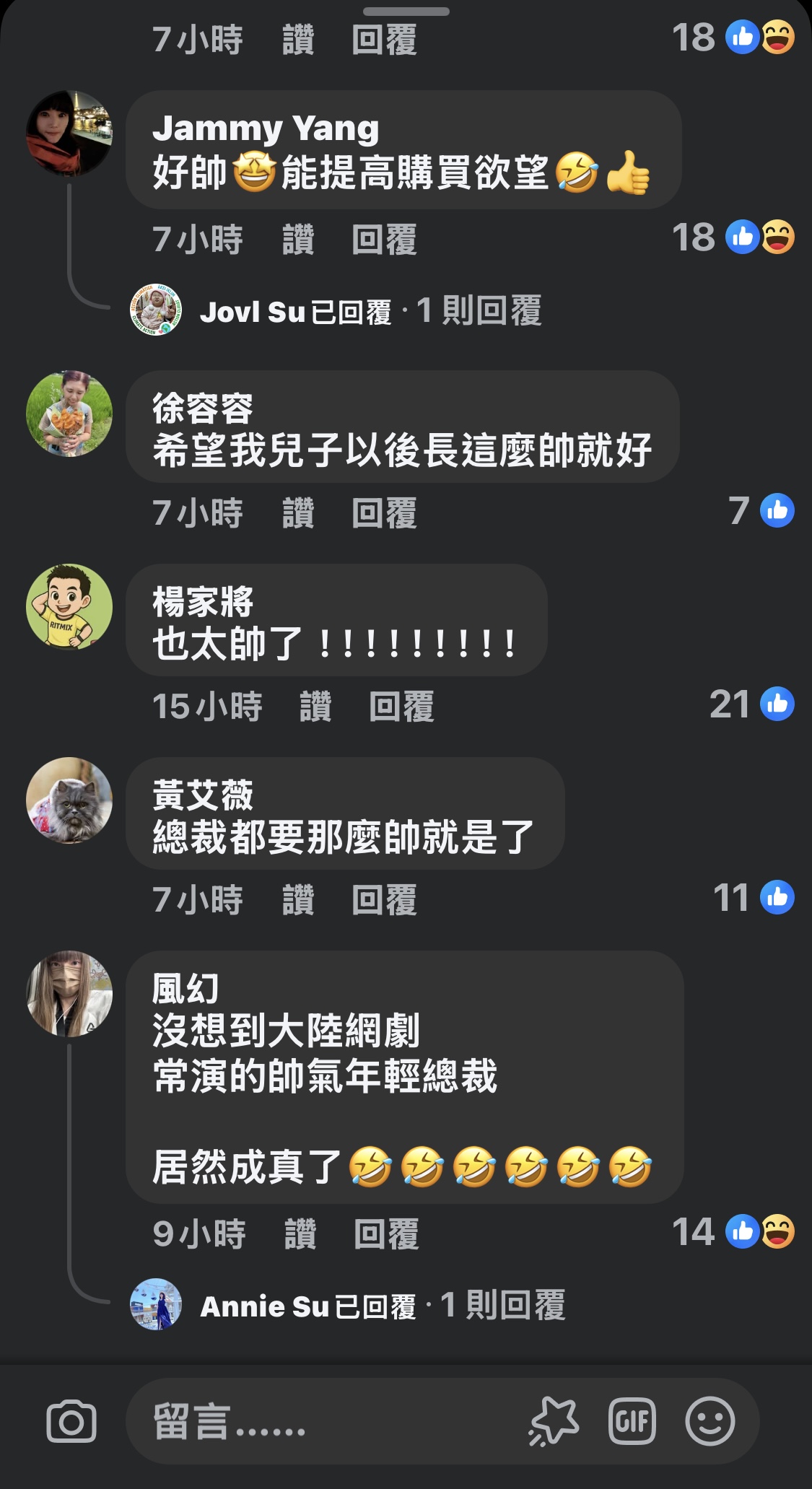This screenshot has width=812, height=1489.
Task: Reply to Jammy Yang's comment
Action: 384,240
